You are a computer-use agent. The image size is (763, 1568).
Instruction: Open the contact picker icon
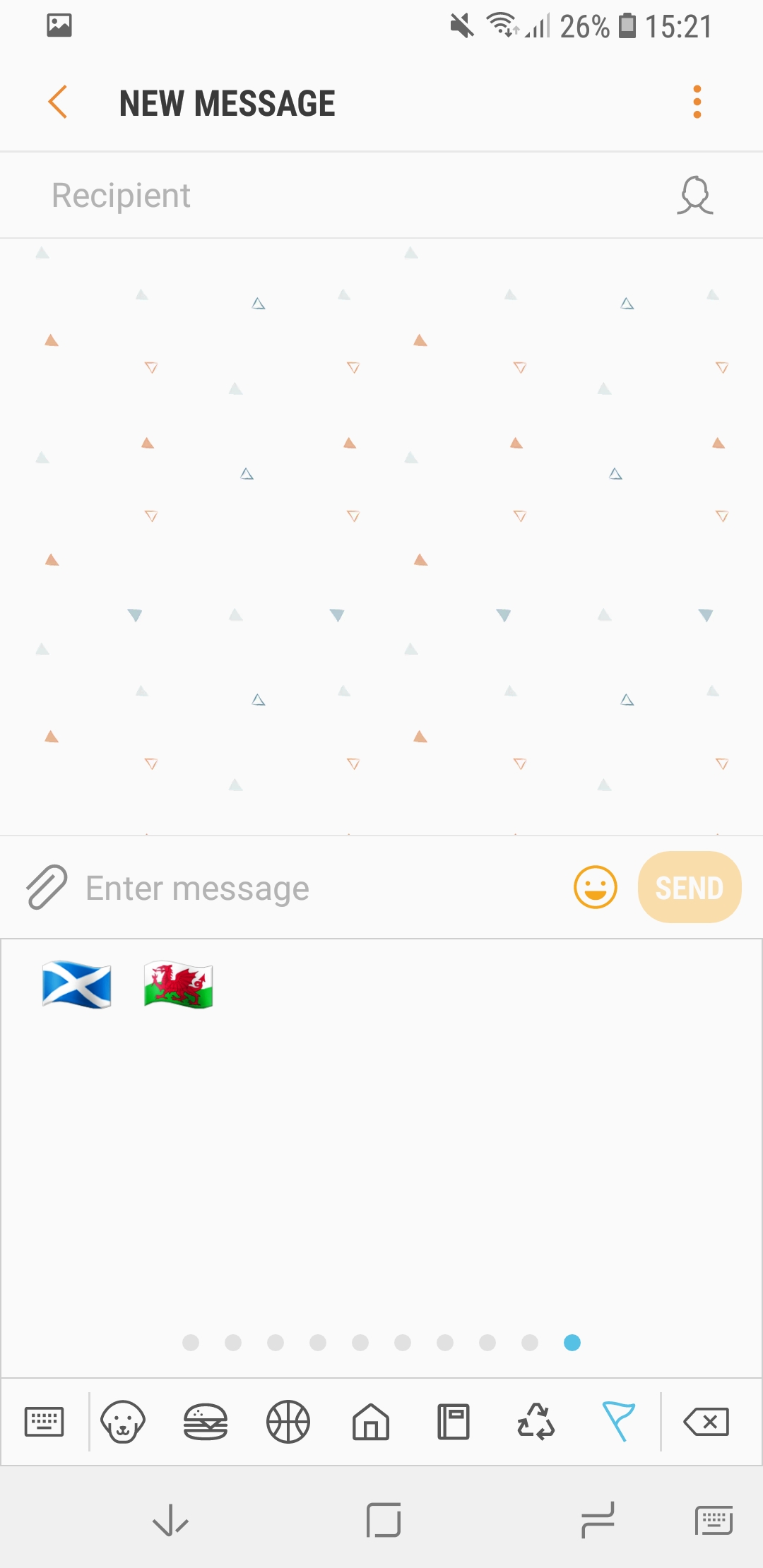(695, 196)
